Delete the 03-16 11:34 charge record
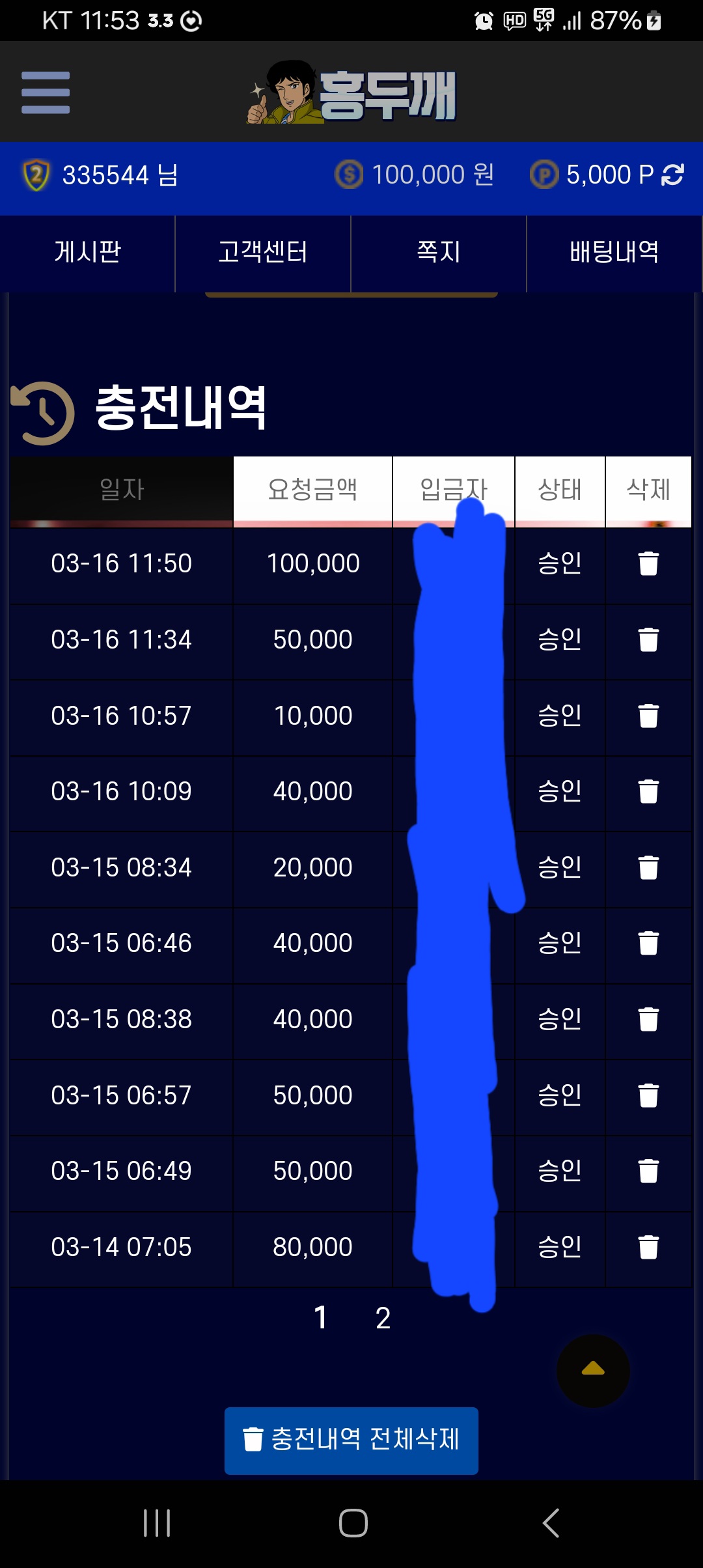Viewport: 703px width, 1568px height. (648, 640)
